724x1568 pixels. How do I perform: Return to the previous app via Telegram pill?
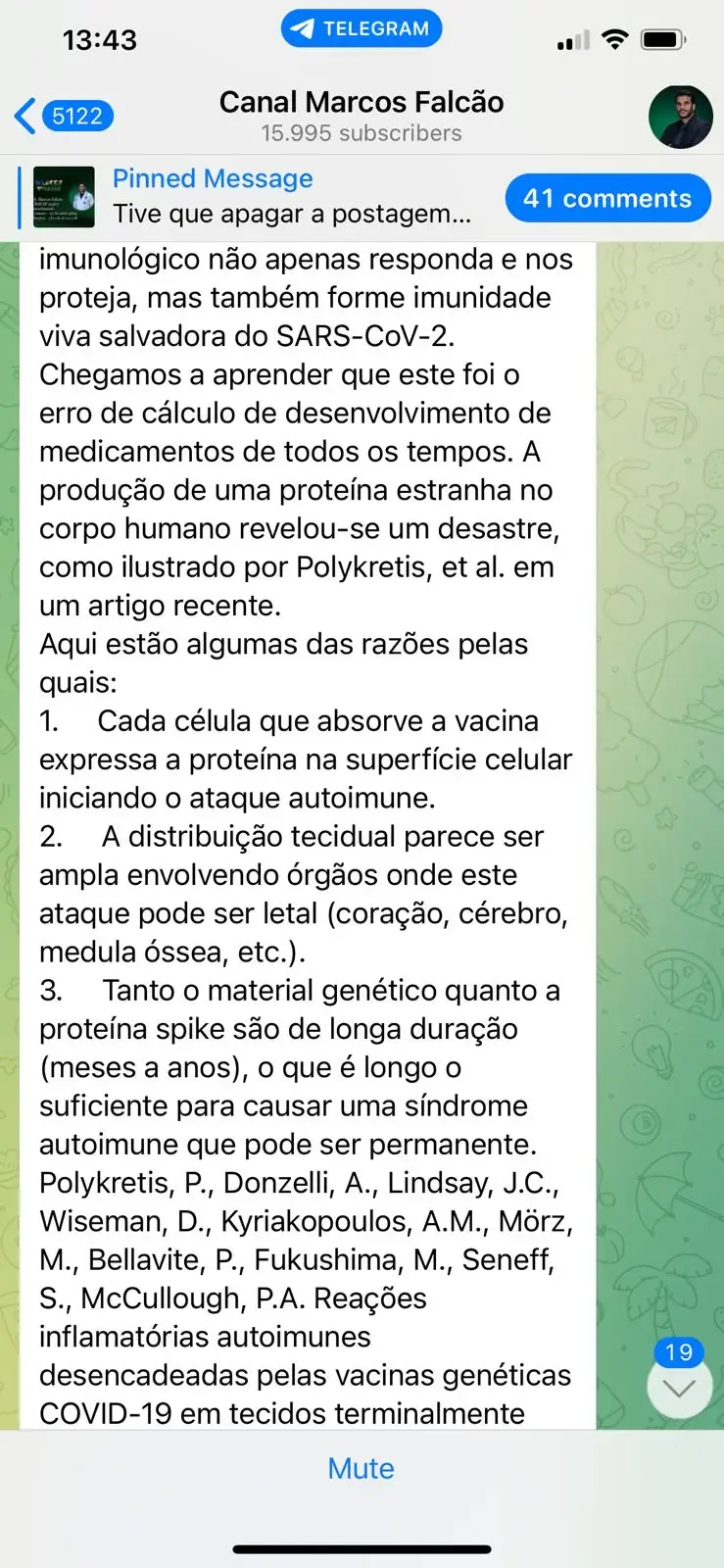tap(362, 28)
